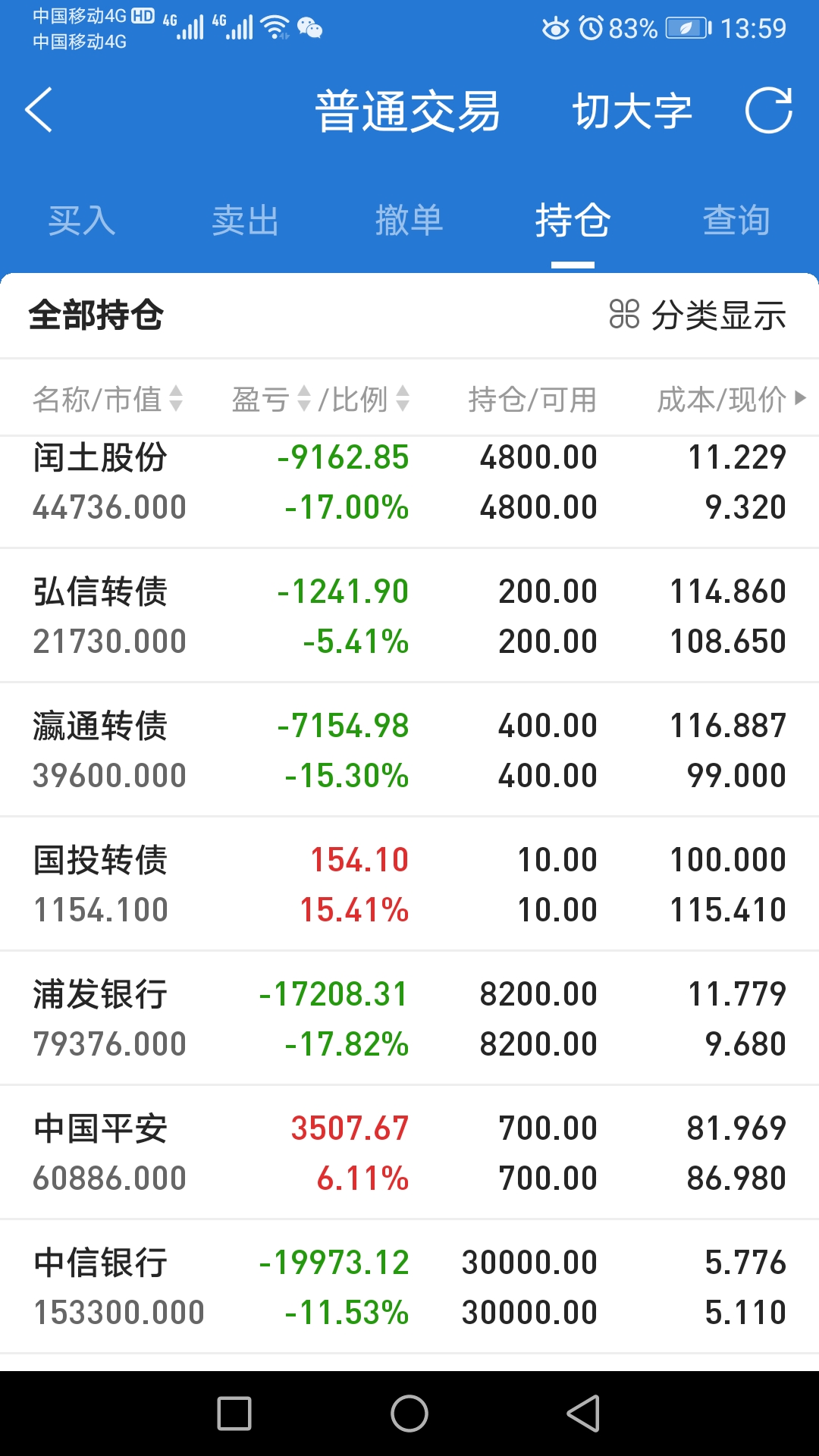The image size is (819, 1456).
Task: Switch to the 卖出 tab
Action: (245, 221)
